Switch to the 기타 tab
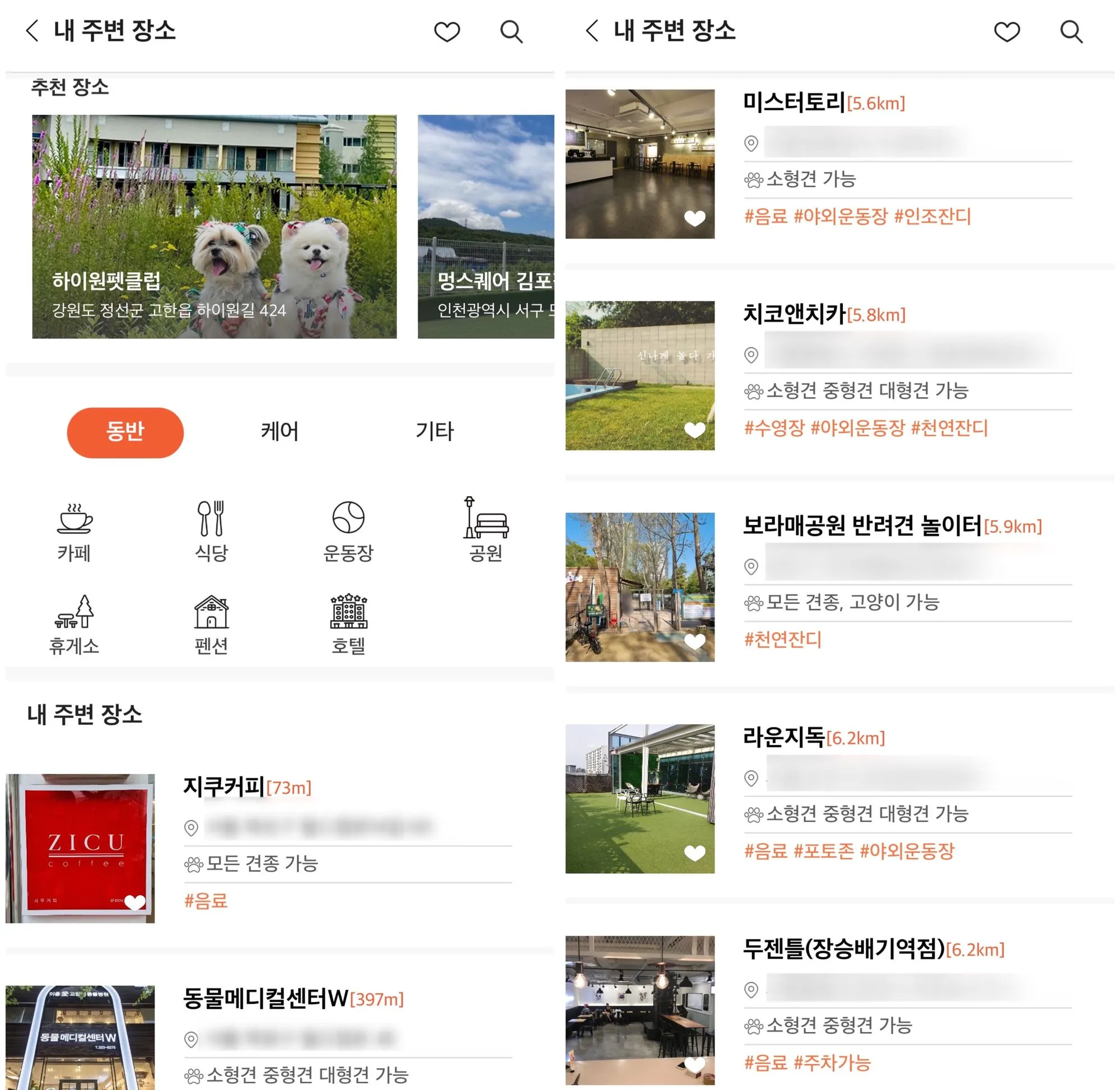This screenshot has width=1120, height=1090. (x=435, y=432)
